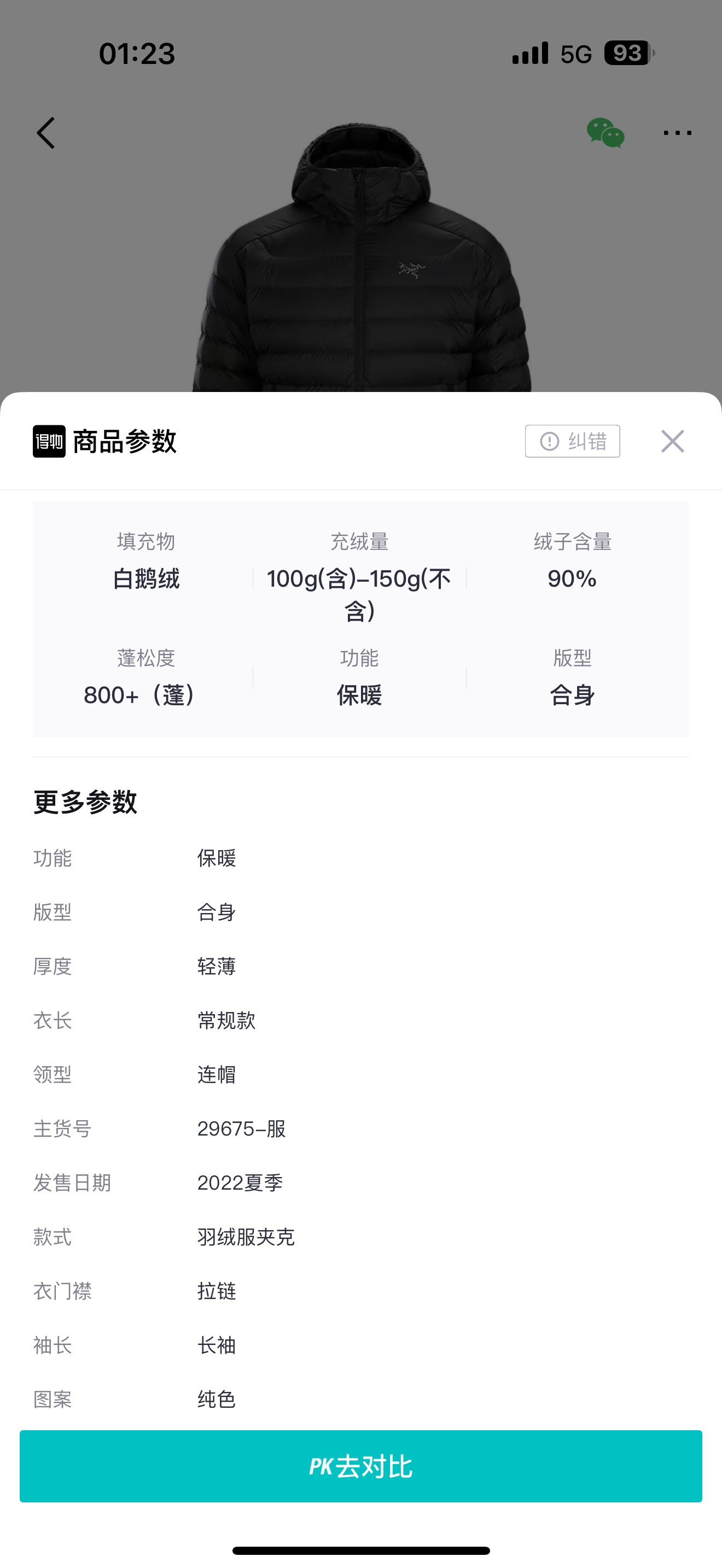Select the 90% down content value
Viewport: 722px width, 1568px height.
coord(572,579)
